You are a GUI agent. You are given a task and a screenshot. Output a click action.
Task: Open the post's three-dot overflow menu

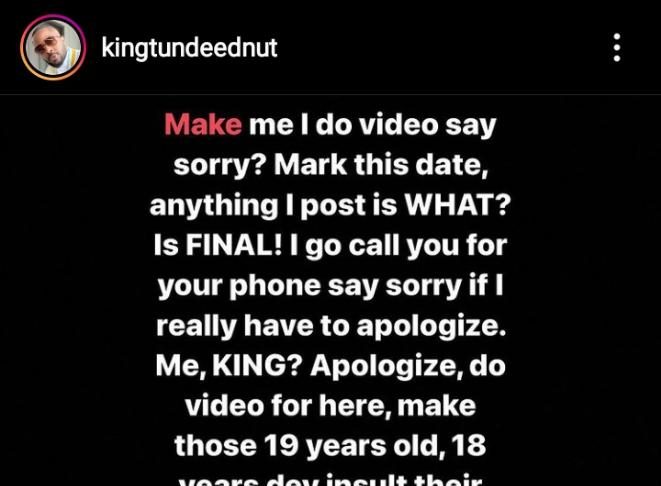coord(617,47)
